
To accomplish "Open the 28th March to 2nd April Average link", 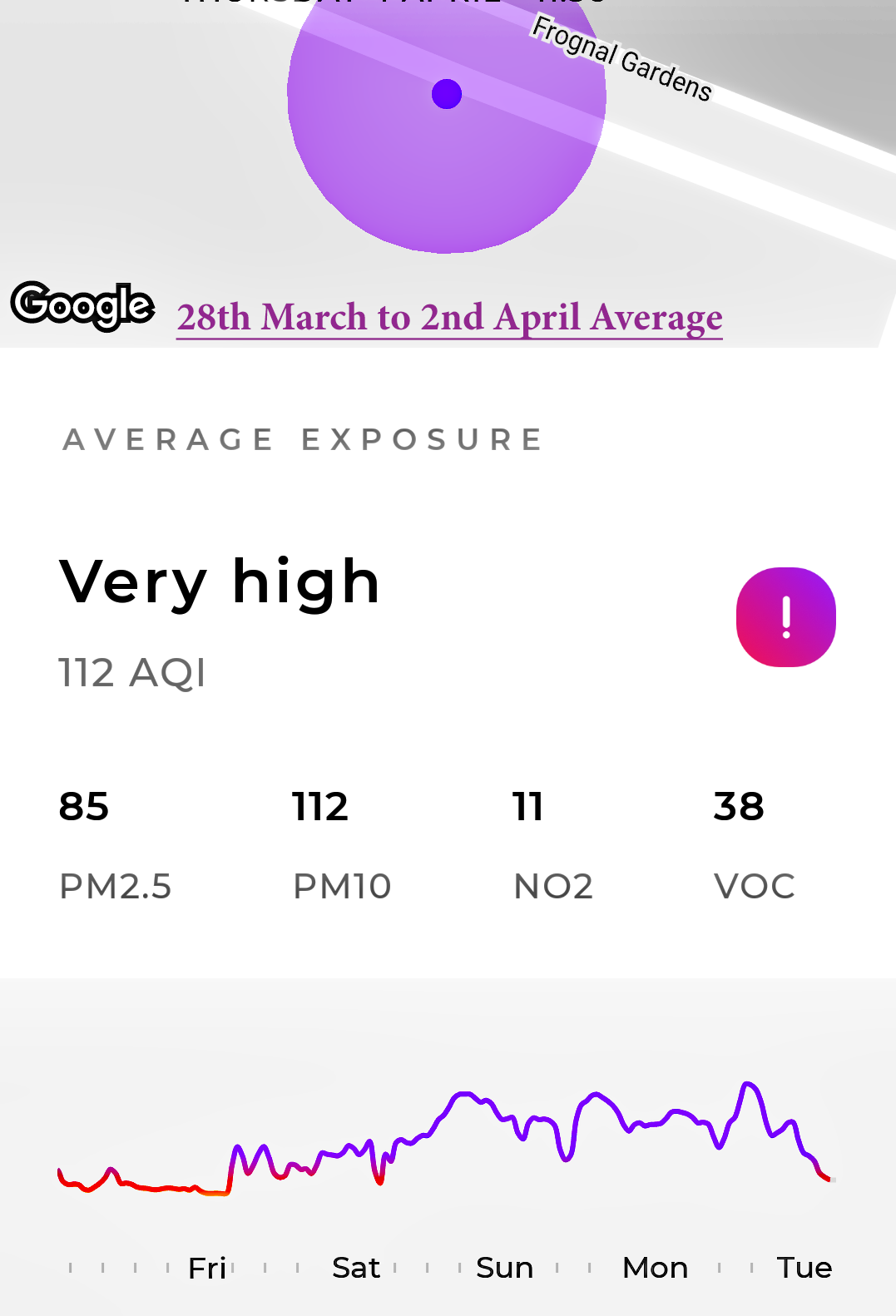I will (x=449, y=318).
